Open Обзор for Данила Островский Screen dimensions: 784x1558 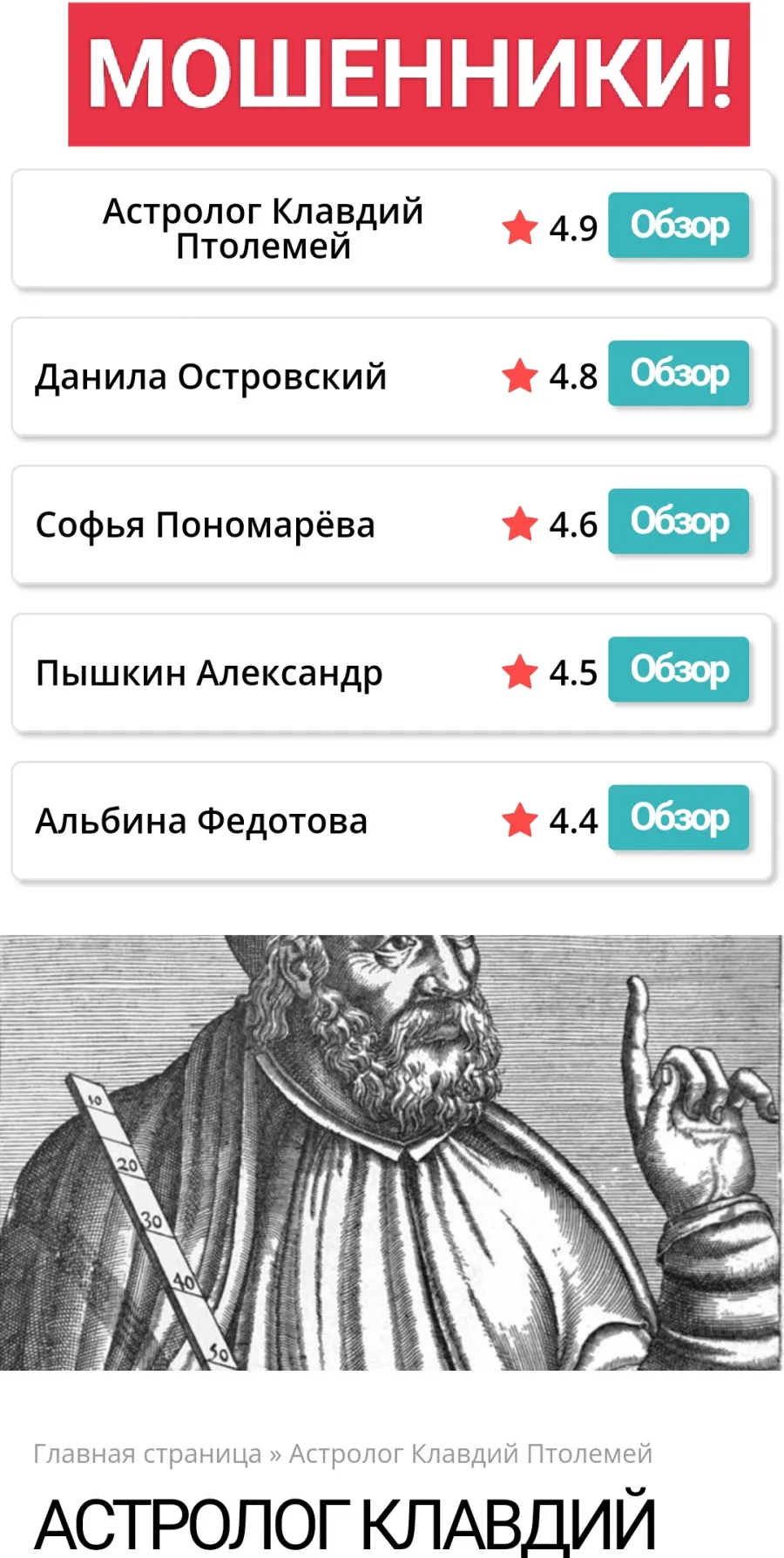pos(679,373)
